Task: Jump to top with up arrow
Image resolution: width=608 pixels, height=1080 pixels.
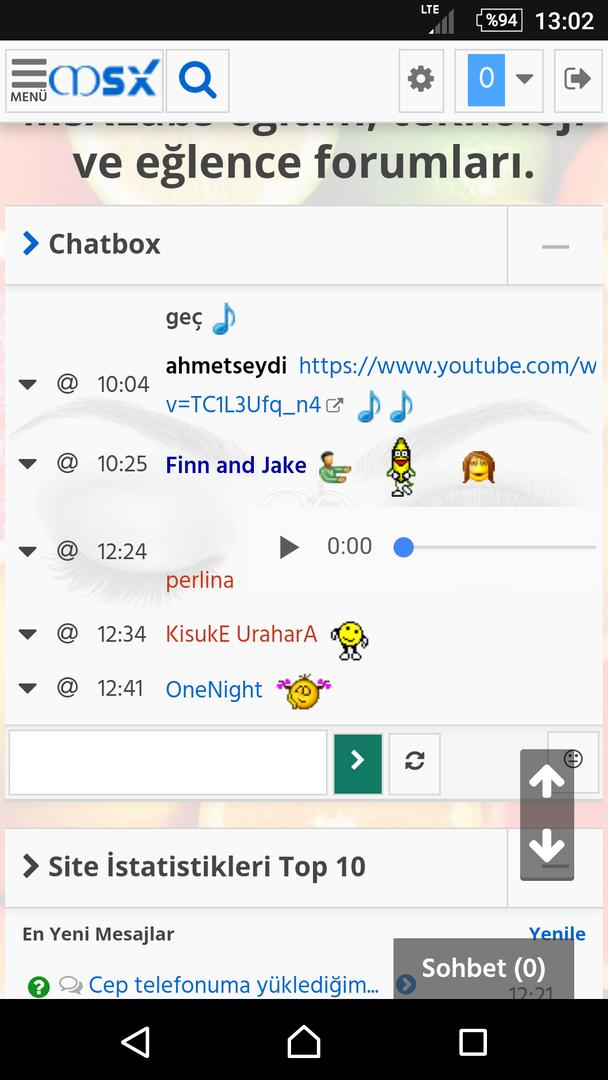Action: point(547,782)
